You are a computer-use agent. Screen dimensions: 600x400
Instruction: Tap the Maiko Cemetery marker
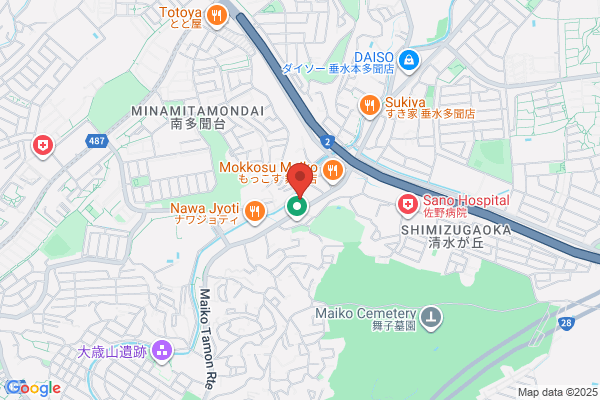pyautogui.click(x=431, y=318)
